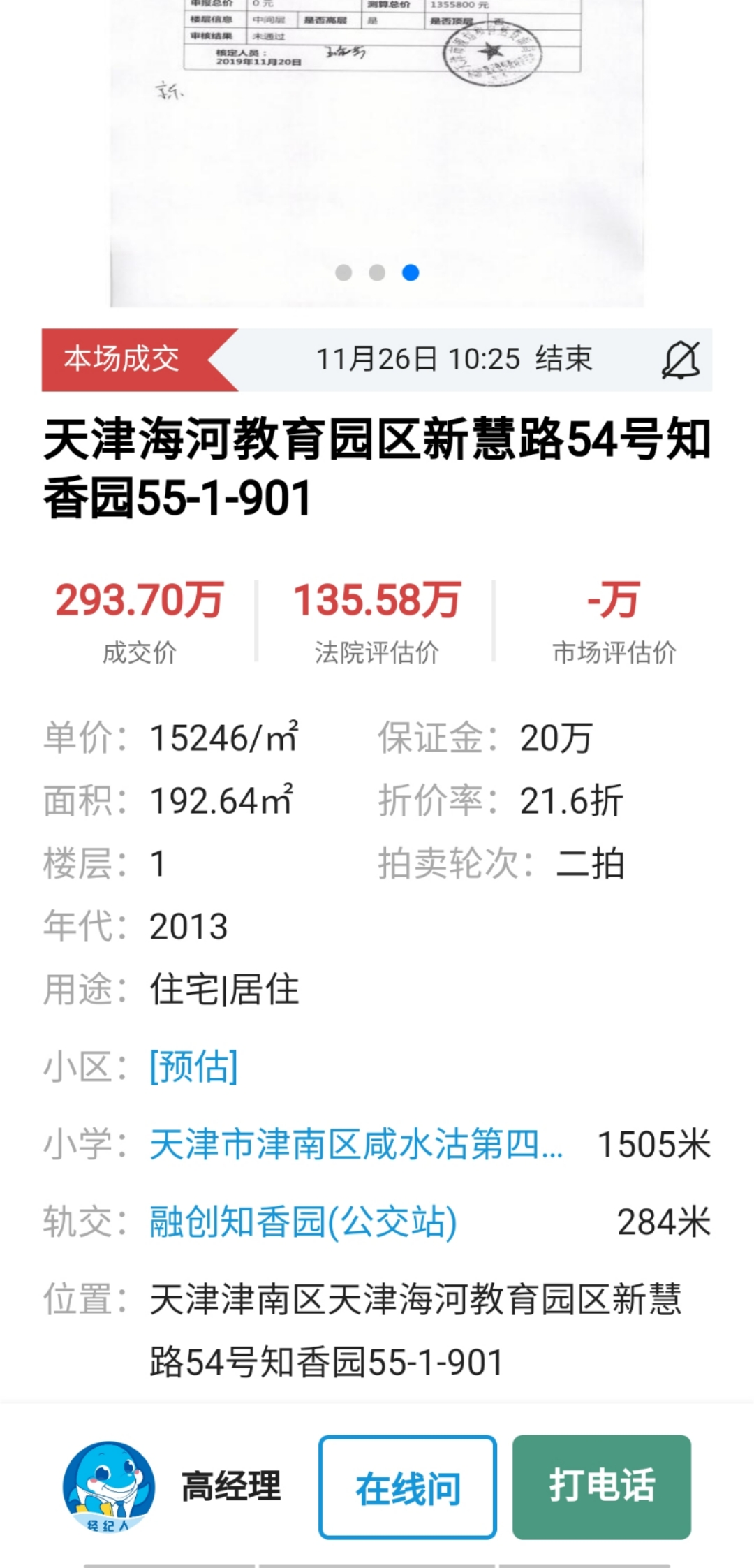Open agent 高经理's profile avatar
The width and height of the screenshot is (754, 1568).
[109, 1487]
